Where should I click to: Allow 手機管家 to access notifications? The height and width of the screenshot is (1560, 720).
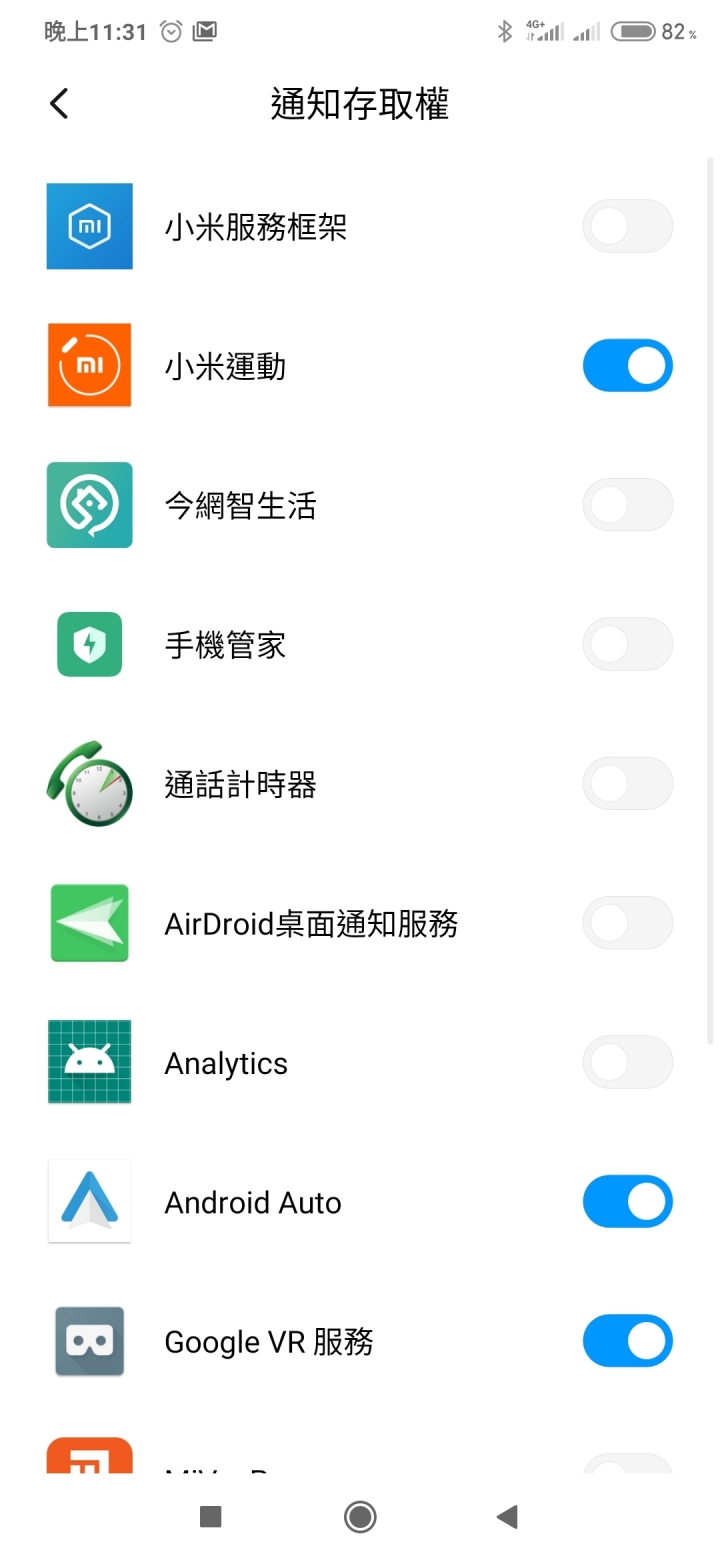pos(627,644)
